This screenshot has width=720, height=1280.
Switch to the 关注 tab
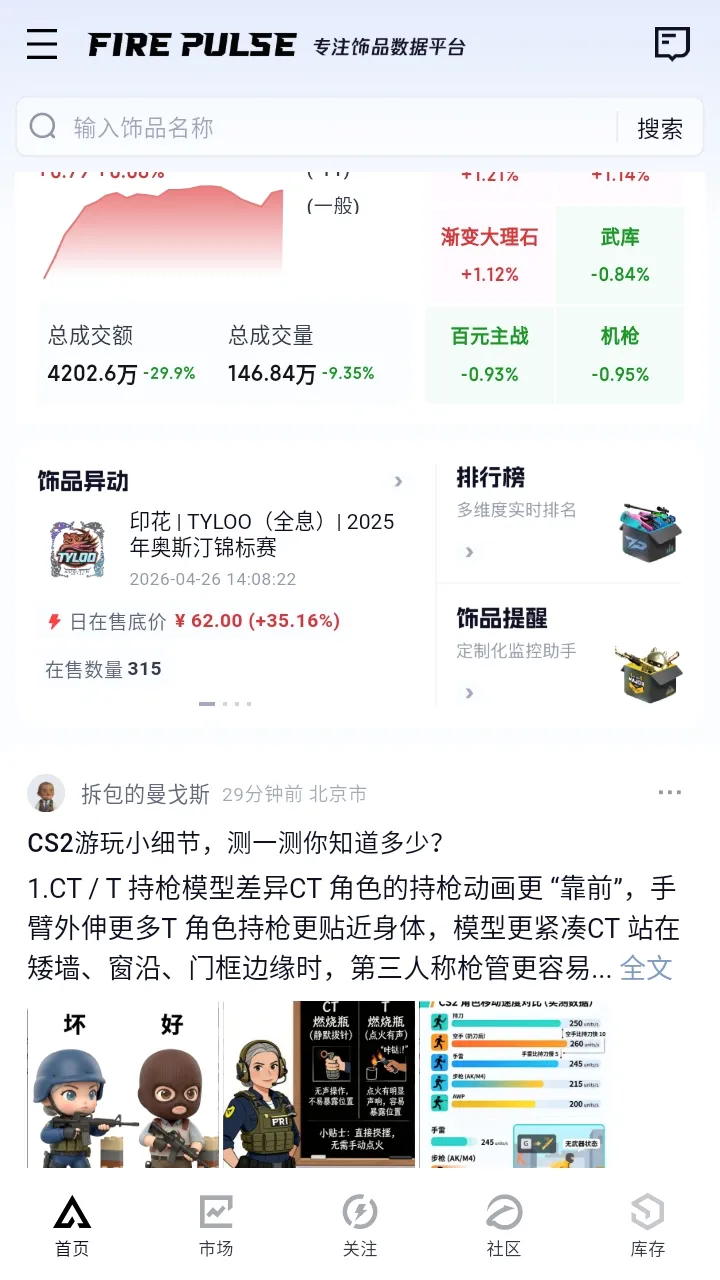click(x=360, y=1226)
